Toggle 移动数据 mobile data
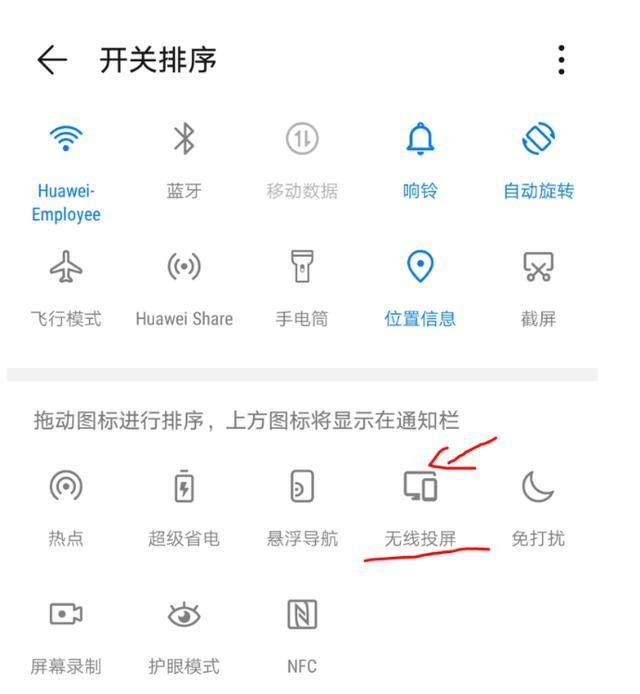 (x=302, y=141)
